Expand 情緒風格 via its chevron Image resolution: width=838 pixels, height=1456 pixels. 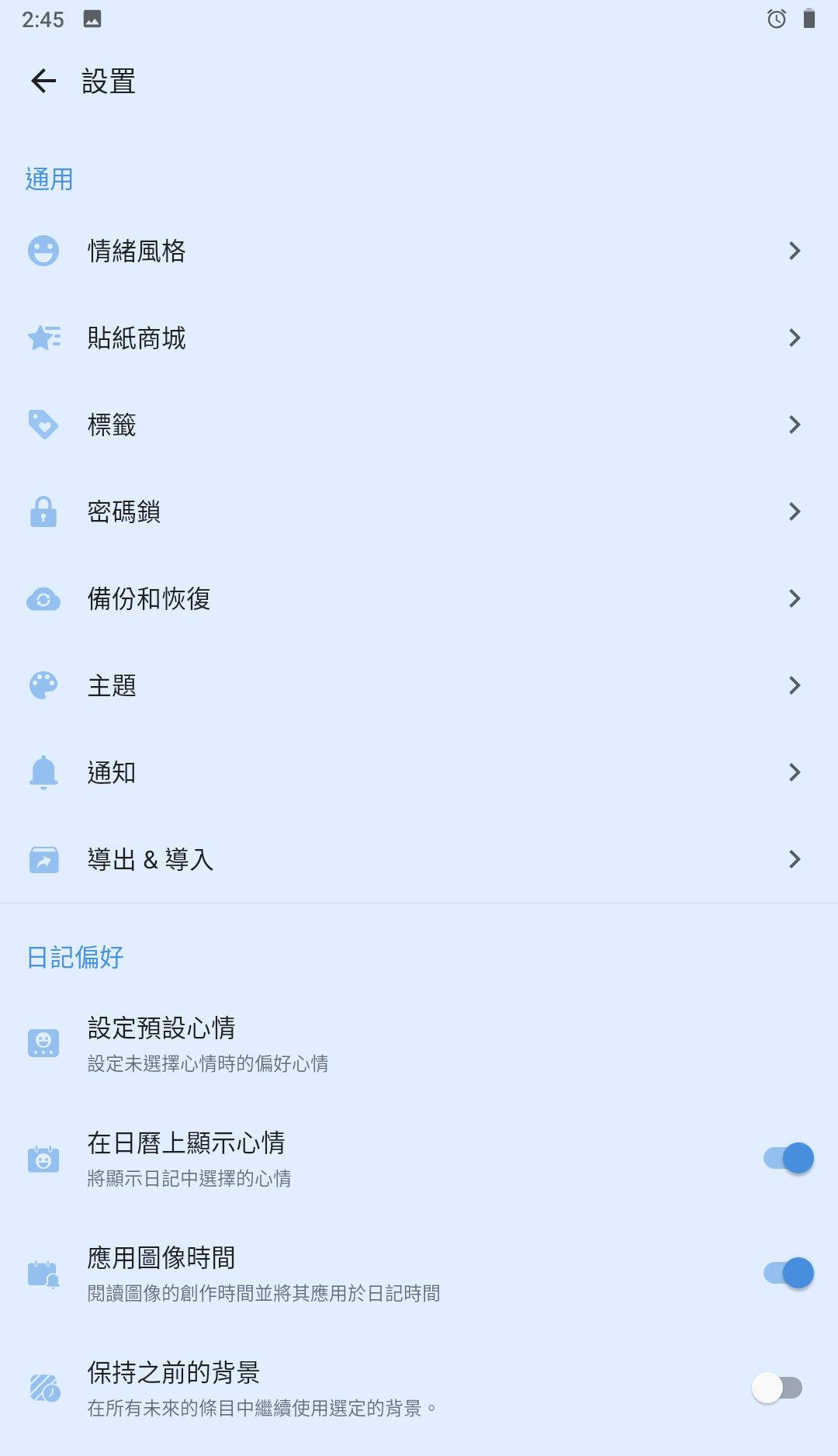coord(795,250)
